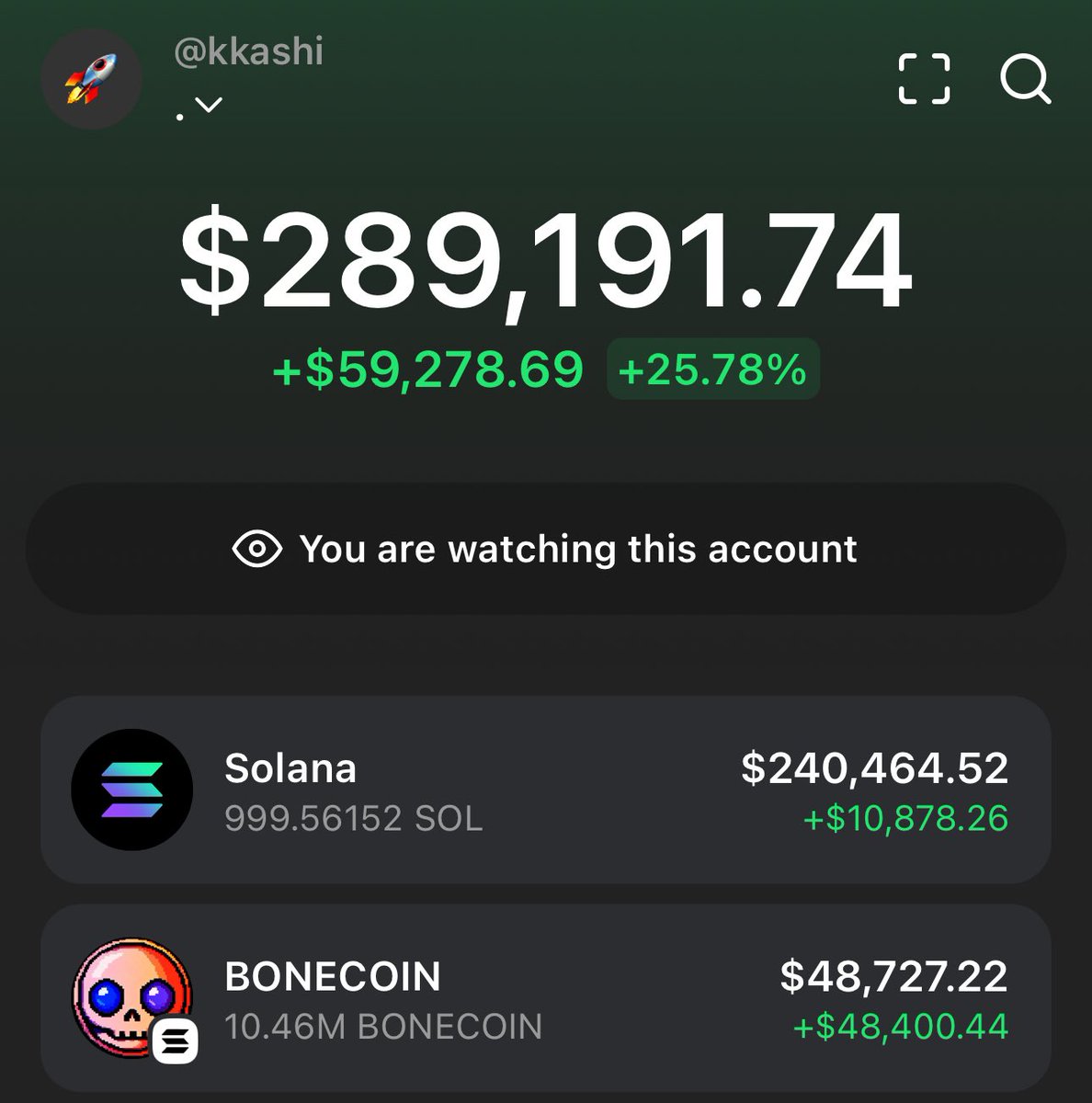Image resolution: width=1092 pixels, height=1103 pixels.
Task: Open the search magnifier
Action: [1025, 79]
